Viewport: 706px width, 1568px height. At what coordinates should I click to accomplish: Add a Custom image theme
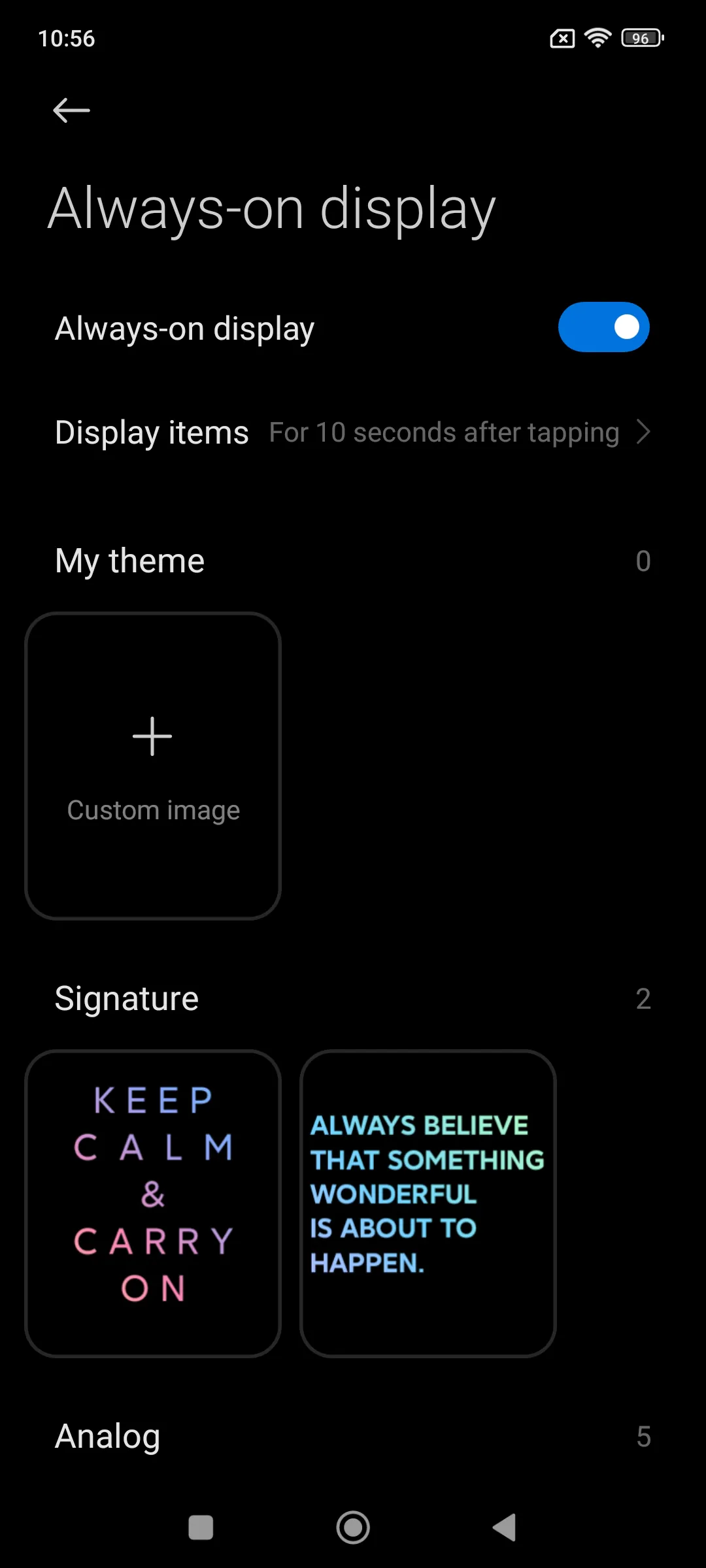tap(153, 766)
